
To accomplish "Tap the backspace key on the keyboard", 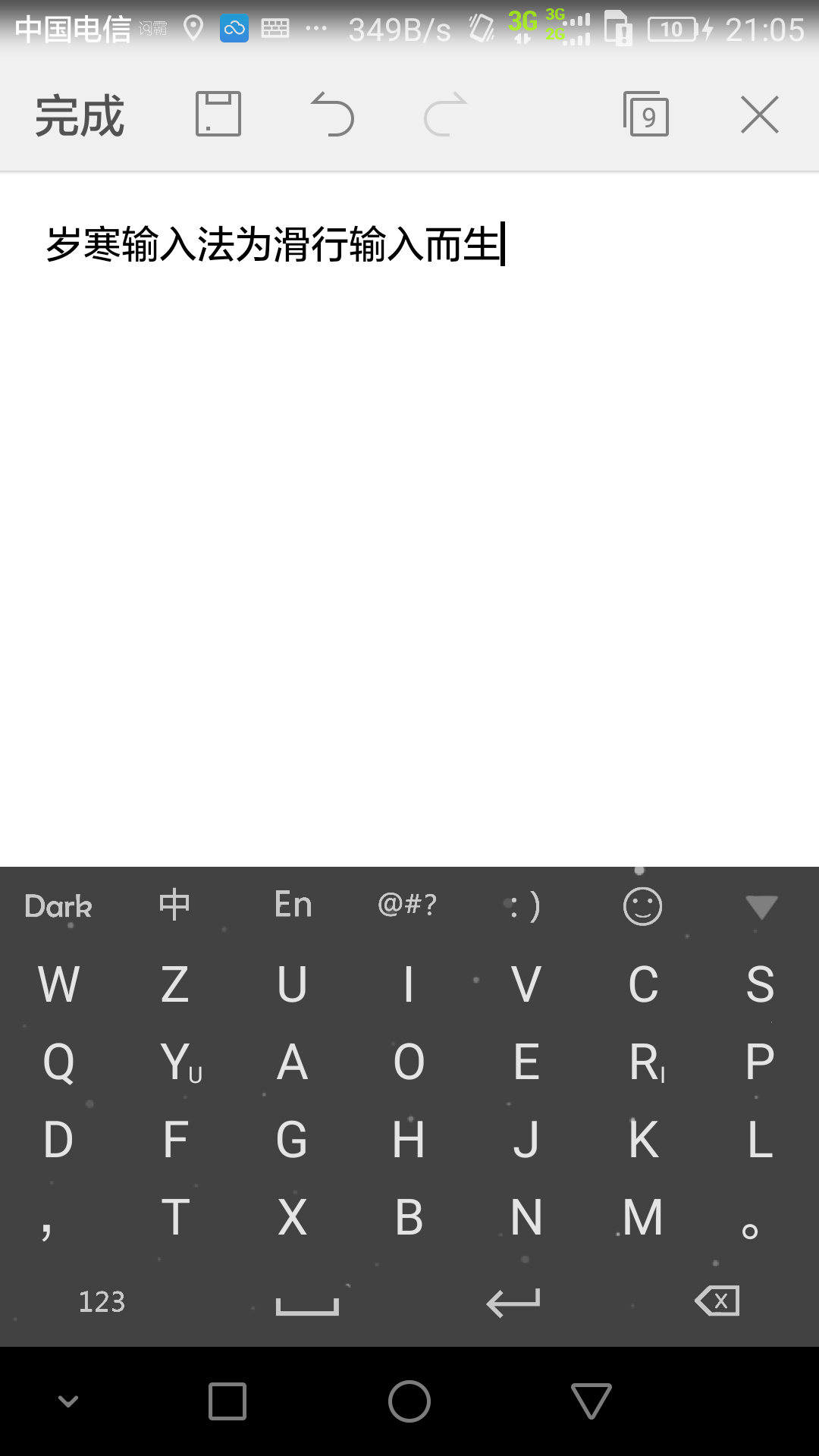I will click(x=716, y=1299).
